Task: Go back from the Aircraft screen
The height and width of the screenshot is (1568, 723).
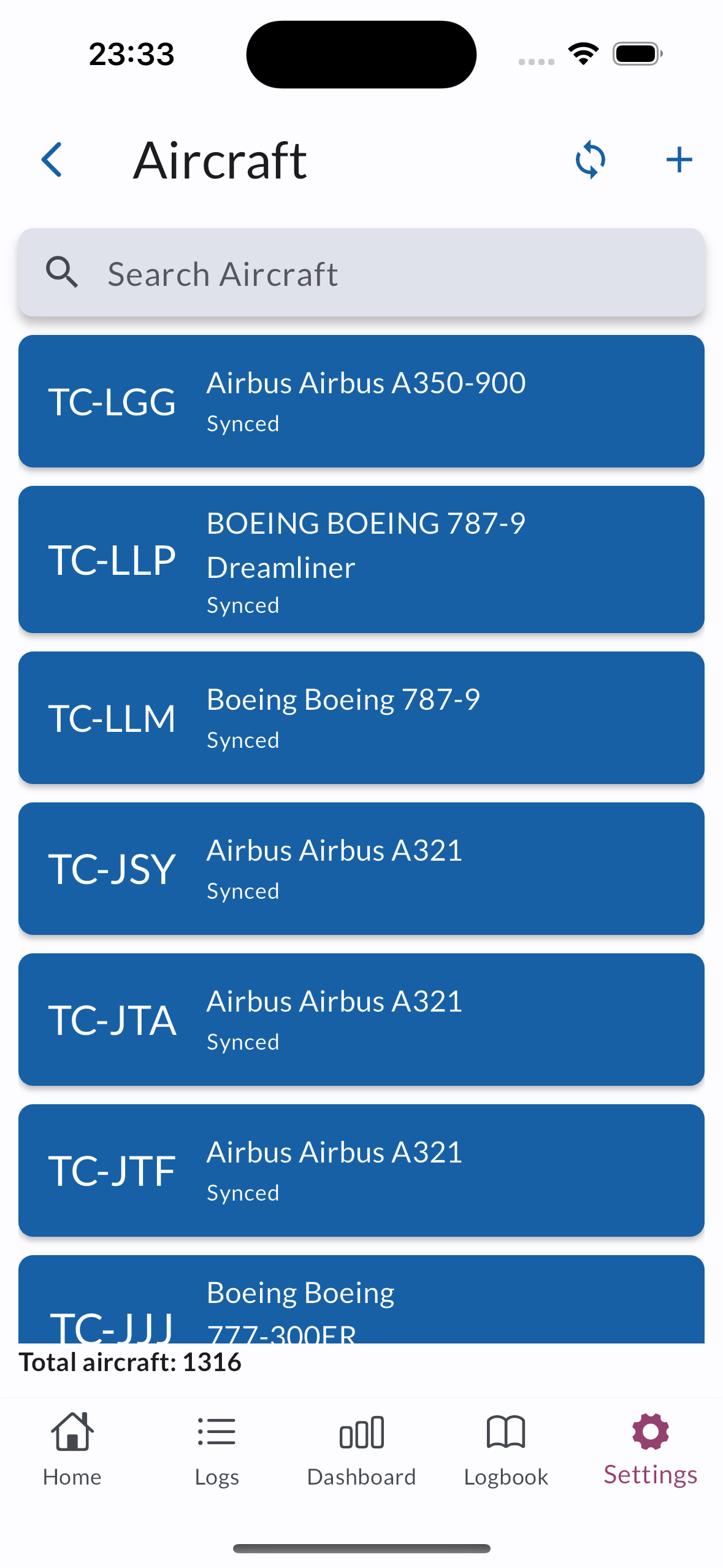Action: [52, 160]
